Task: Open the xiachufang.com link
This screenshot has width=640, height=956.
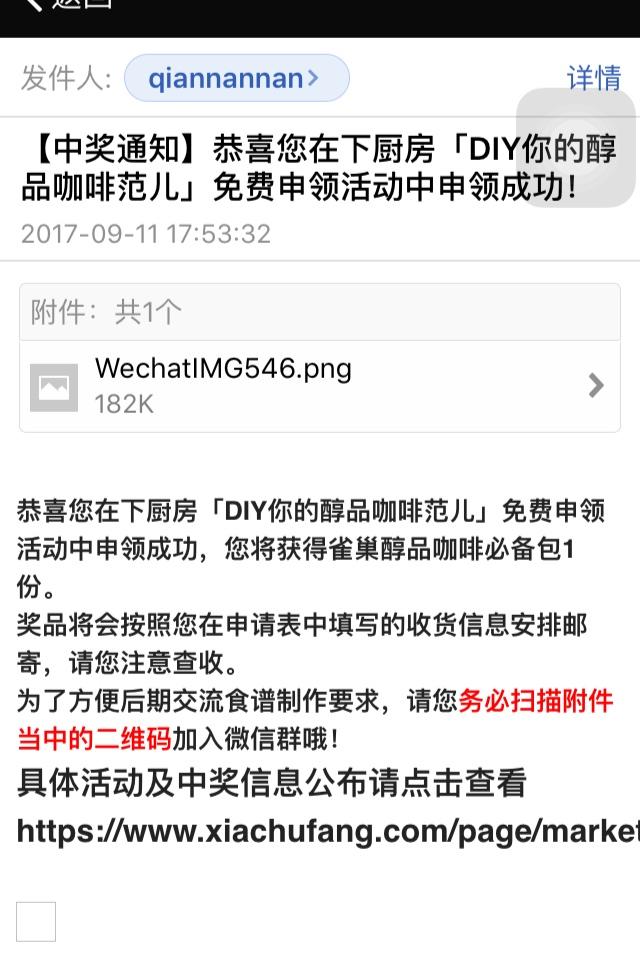Action: coord(326,830)
